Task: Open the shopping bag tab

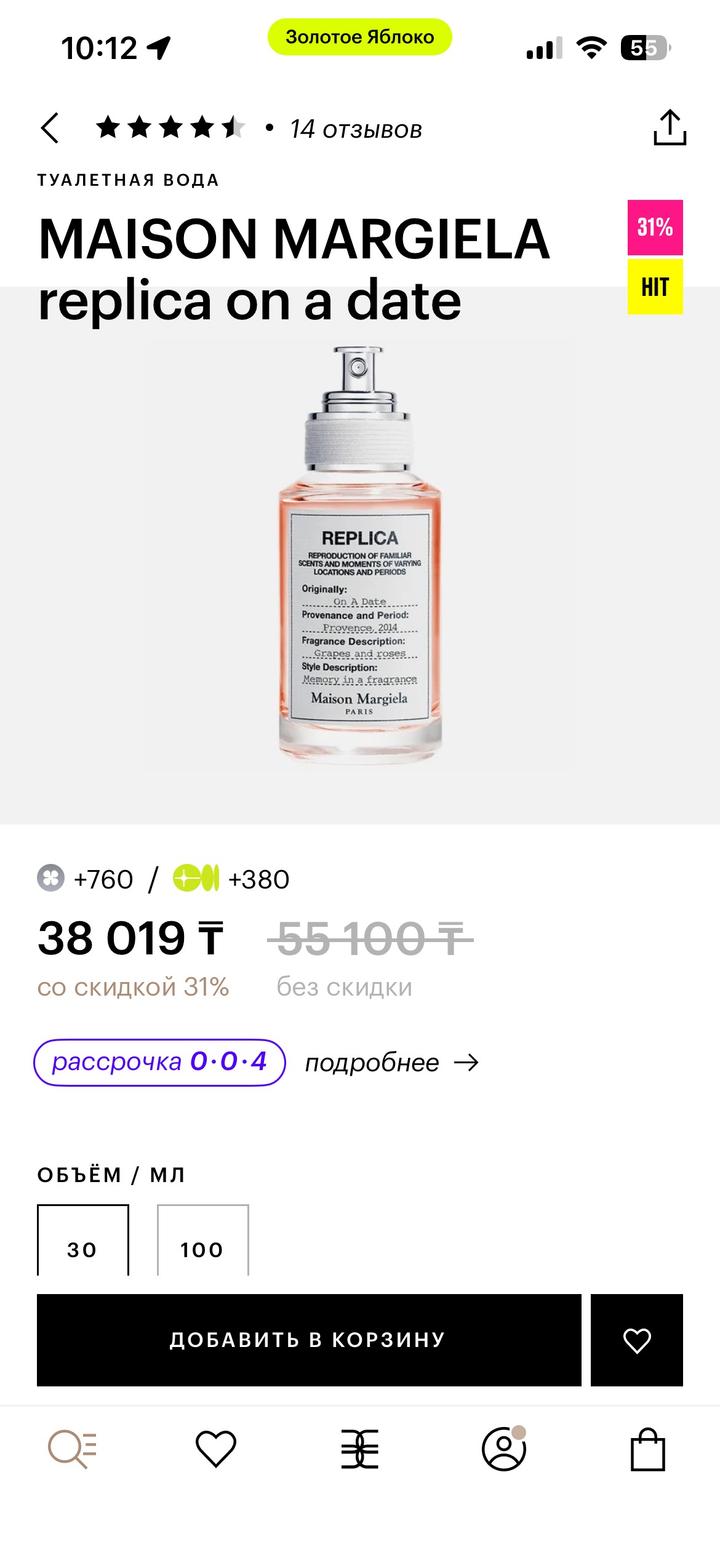Action: click(648, 1449)
